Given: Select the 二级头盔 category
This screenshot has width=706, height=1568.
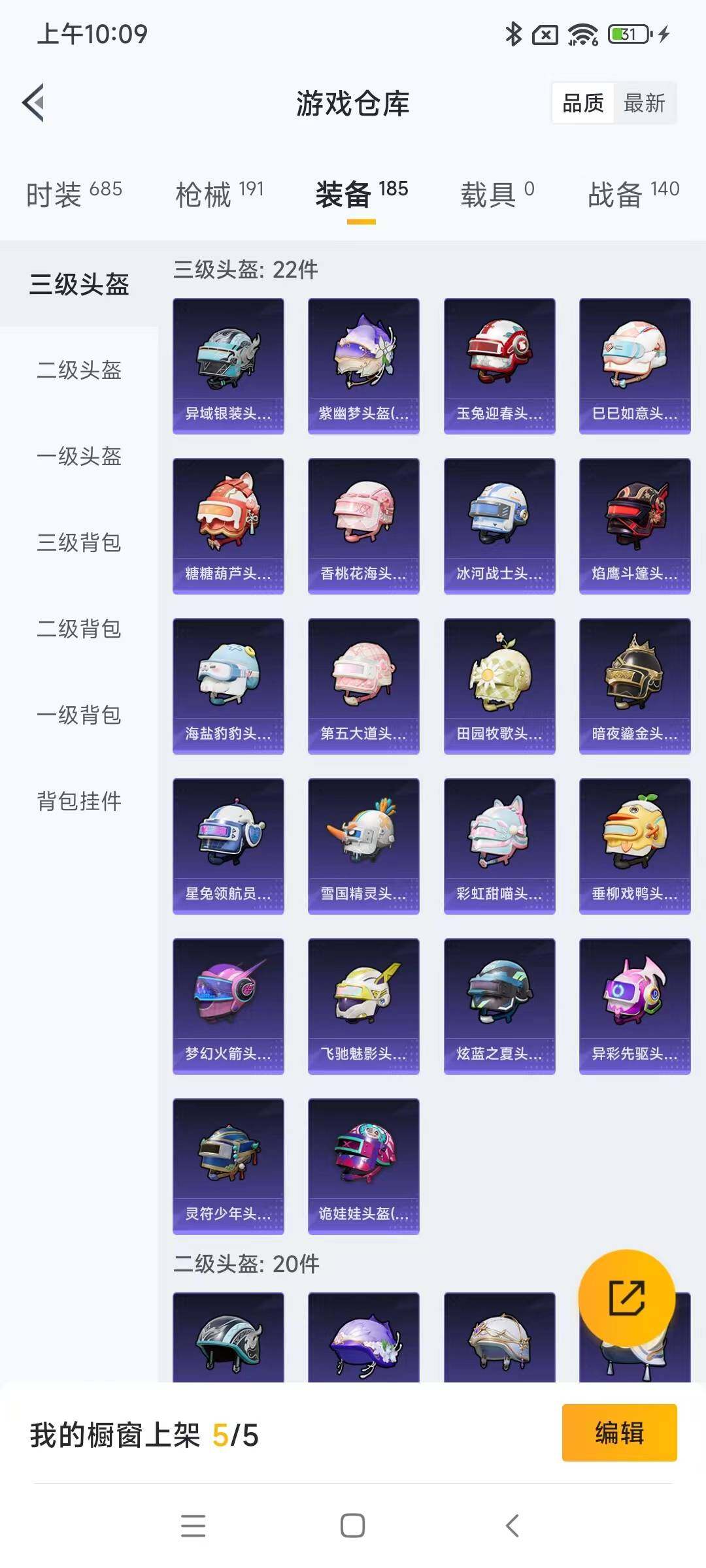Looking at the screenshot, I should (x=79, y=370).
